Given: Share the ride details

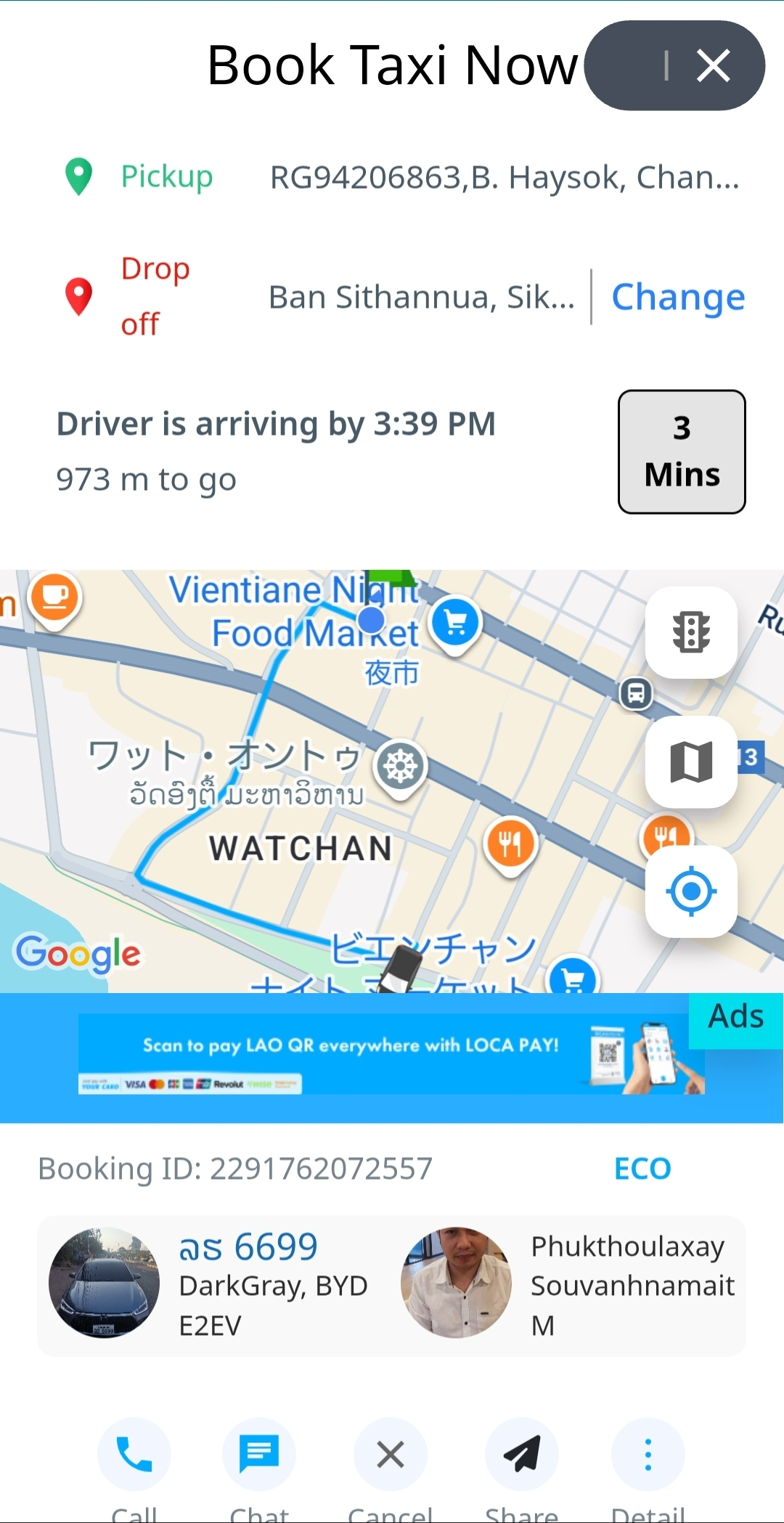Looking at the screenshot, I should 521,1454.
